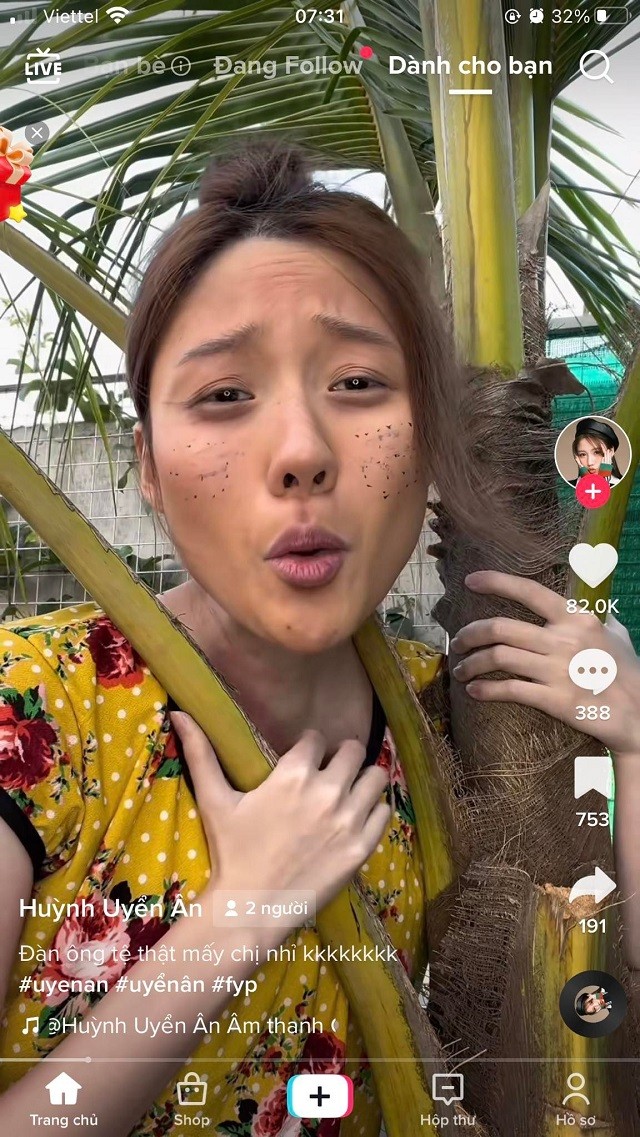Share this video using arrow icon
This screenshot has height=1137, width=640.
[x=592, y=886]
